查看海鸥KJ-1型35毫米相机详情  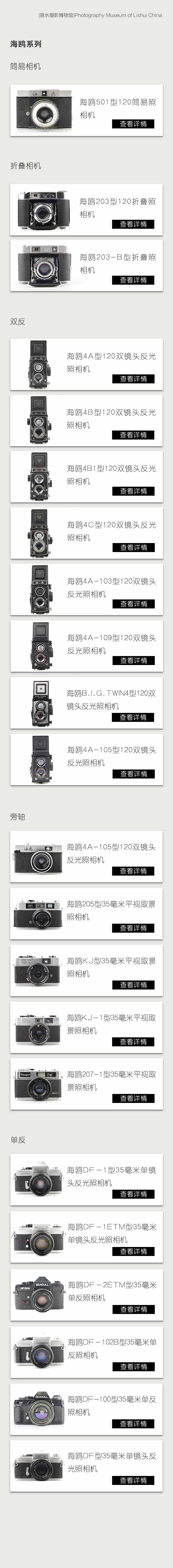133,1041
